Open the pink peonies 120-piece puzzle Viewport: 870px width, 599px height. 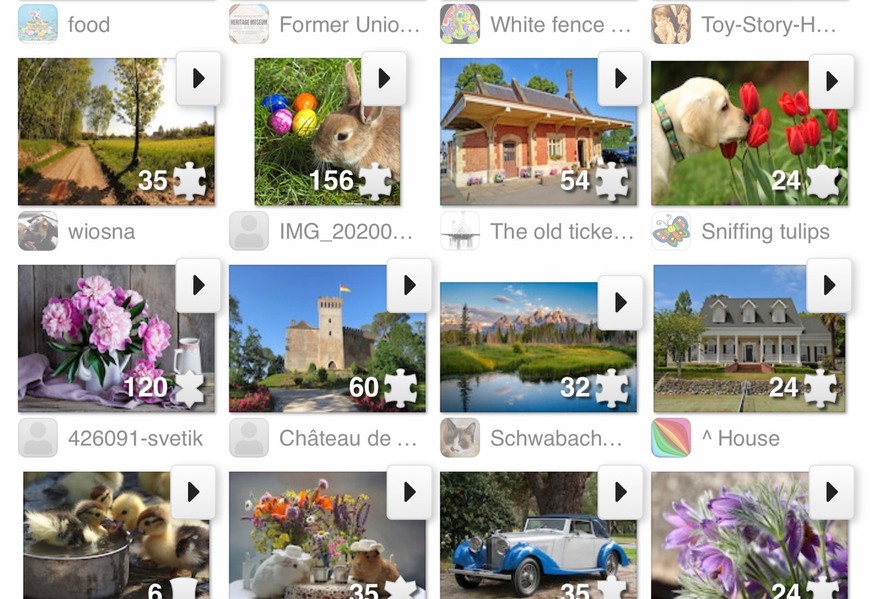coord(100,345)
